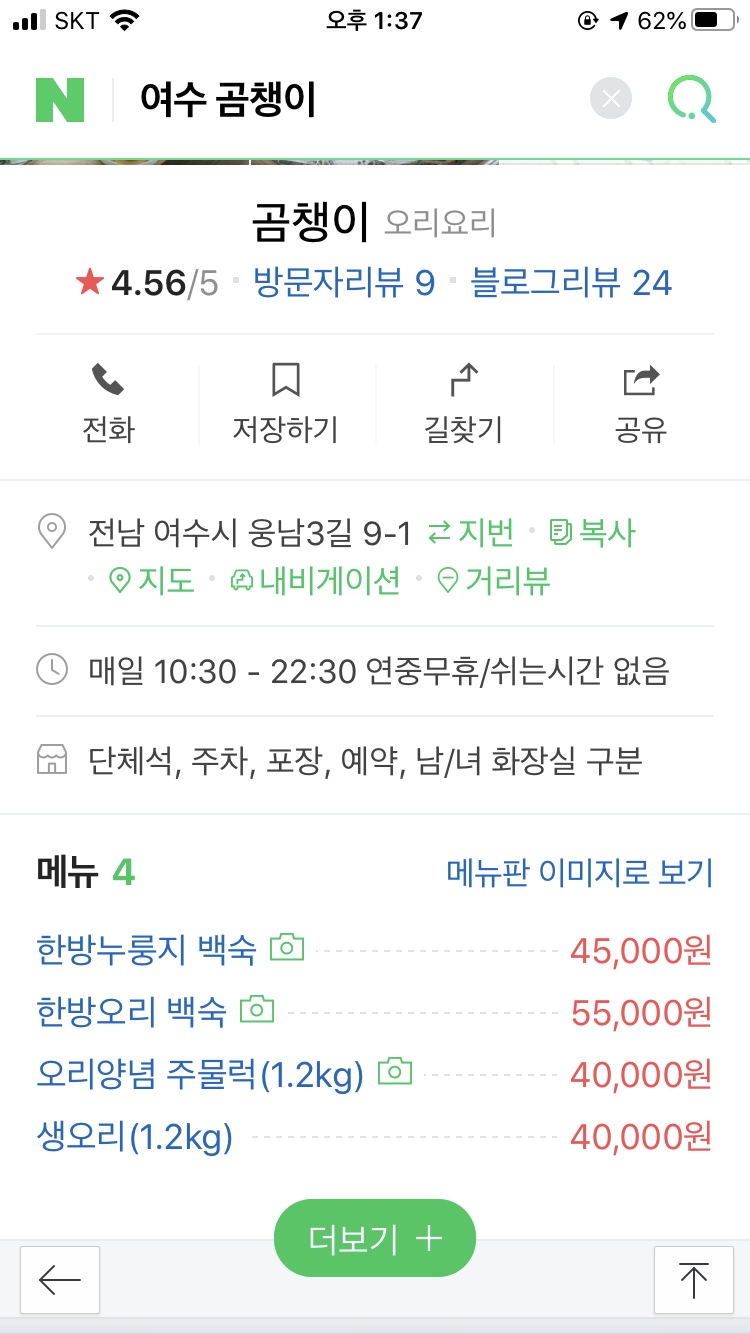The height and width of the screenshot is (1334, 750).
Task: Open the Naver home logo
Action: [x=60, y=100]
